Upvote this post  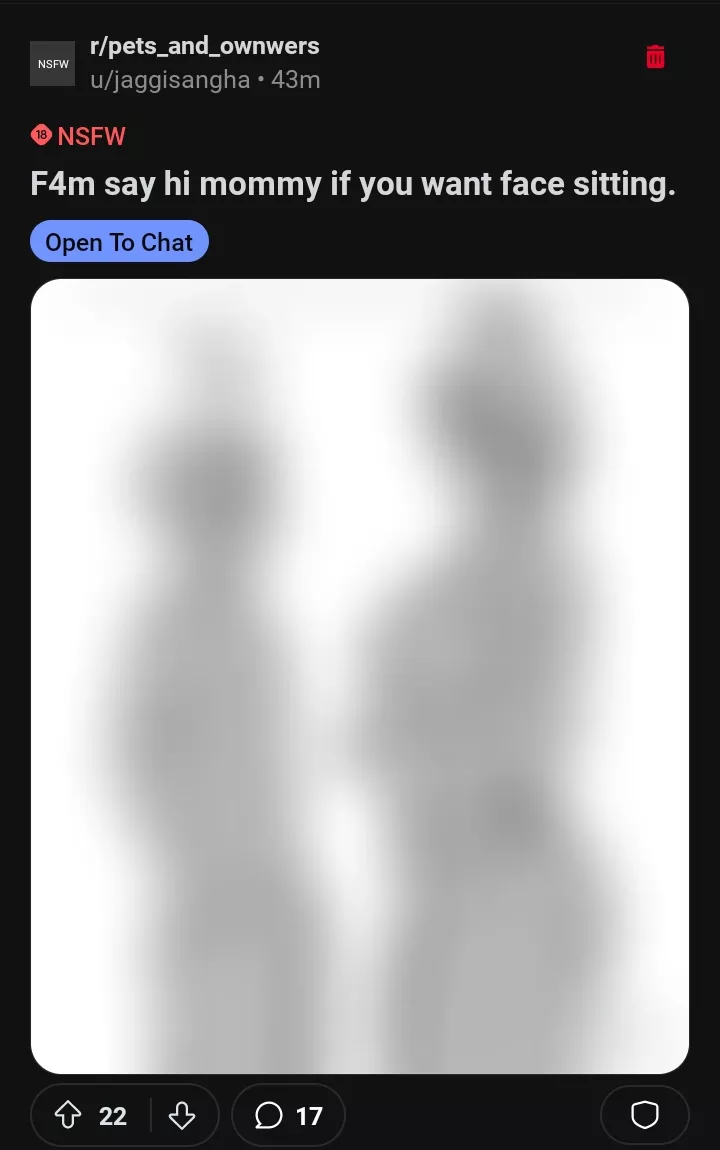click(x=68, y=1115)
